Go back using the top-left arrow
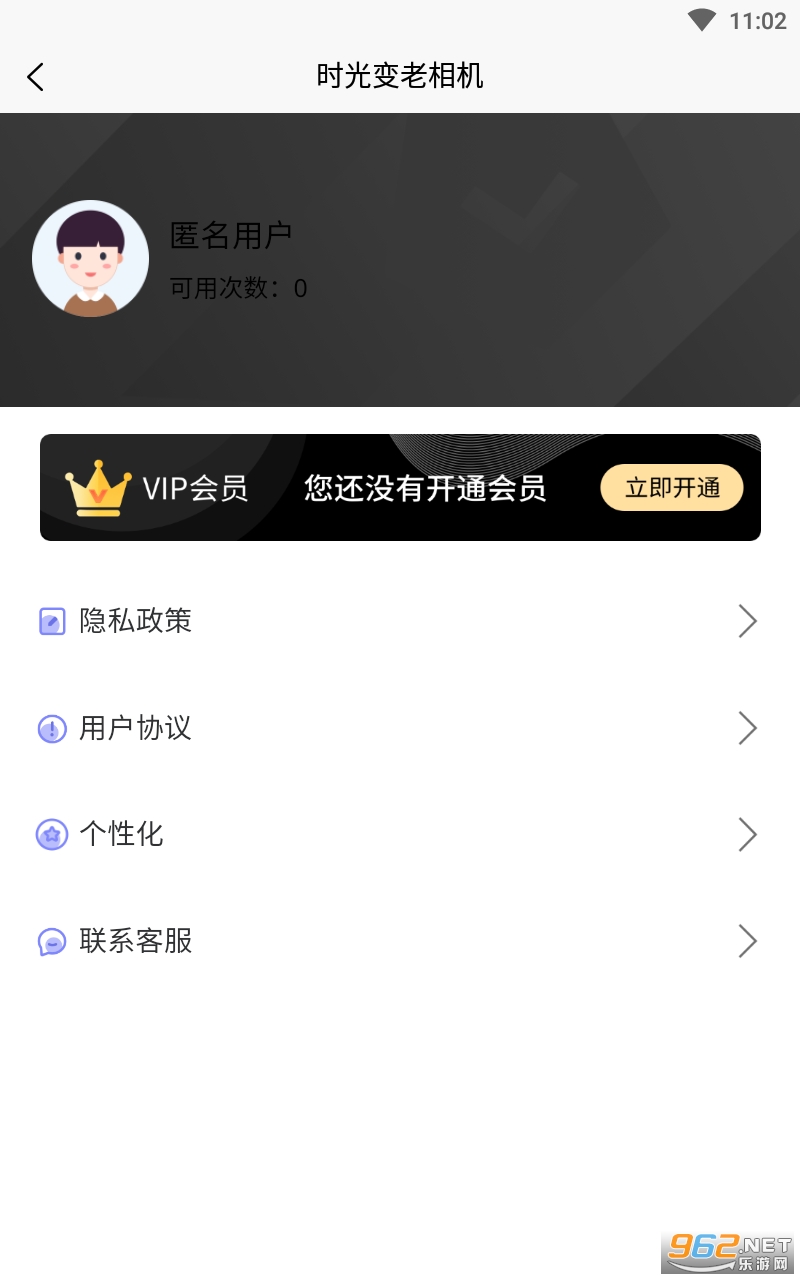The image size is (800, 1280). point(36,77)
